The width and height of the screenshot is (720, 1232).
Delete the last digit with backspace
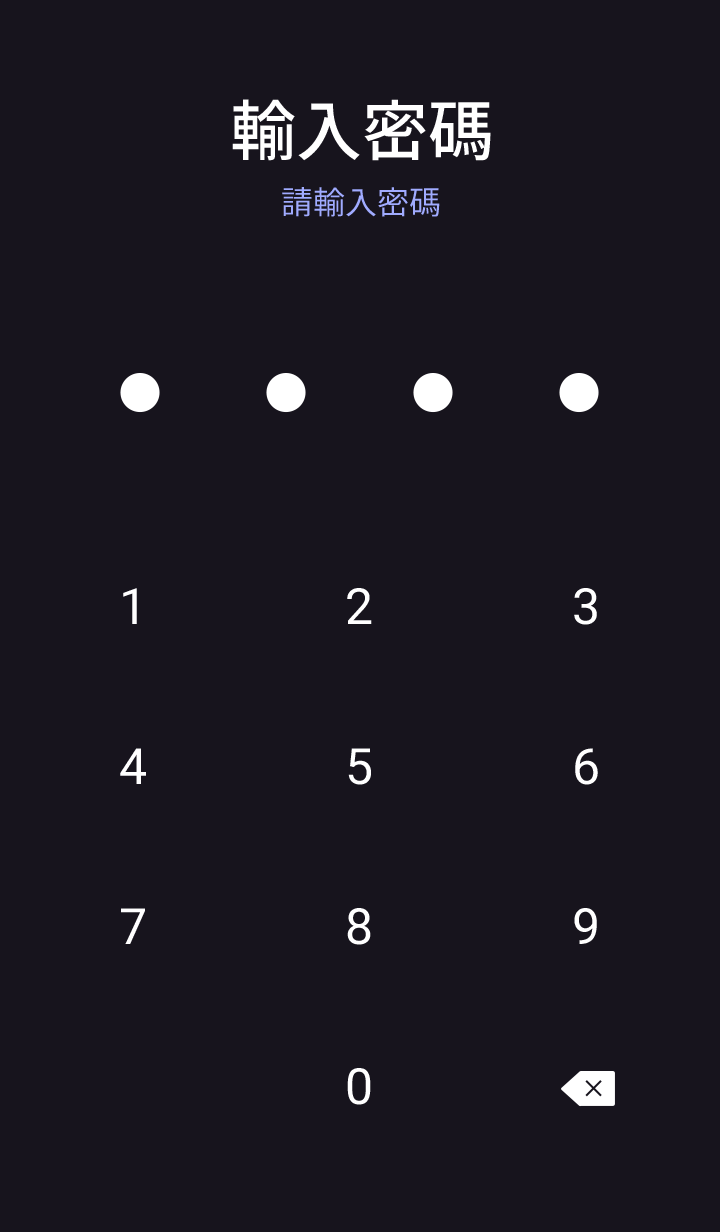[588, 1088]
